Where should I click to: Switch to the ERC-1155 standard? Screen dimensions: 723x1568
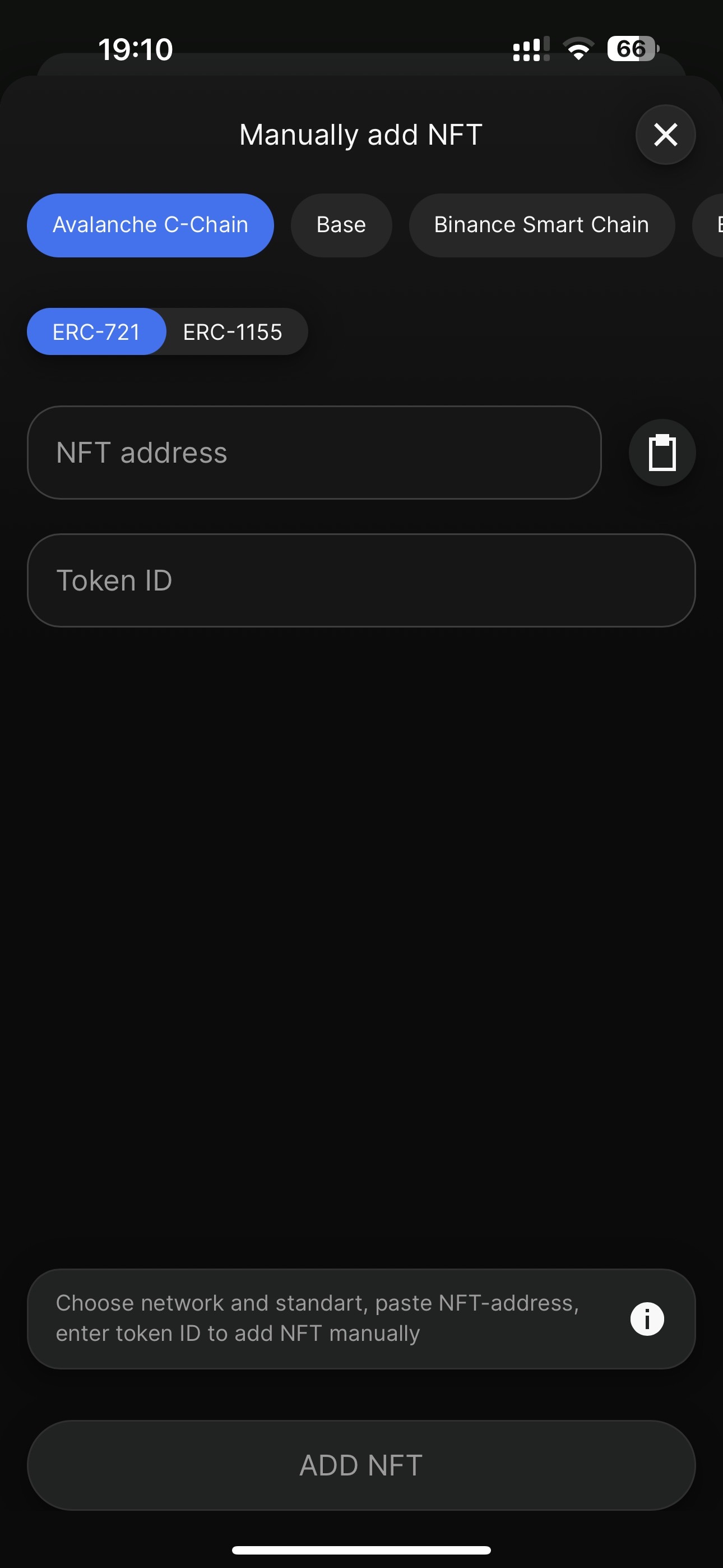point(233,332)
